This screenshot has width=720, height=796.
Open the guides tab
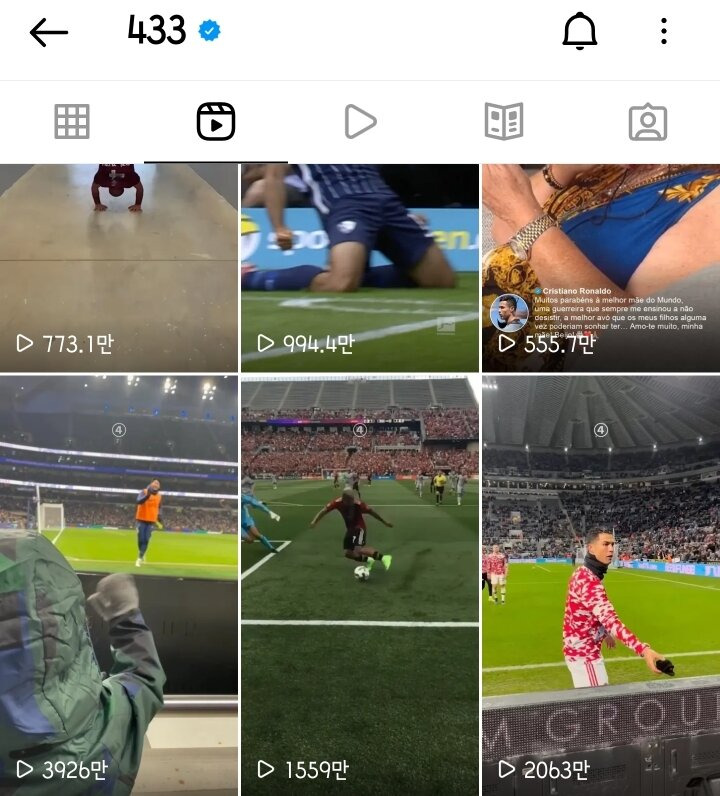point(504,122)
